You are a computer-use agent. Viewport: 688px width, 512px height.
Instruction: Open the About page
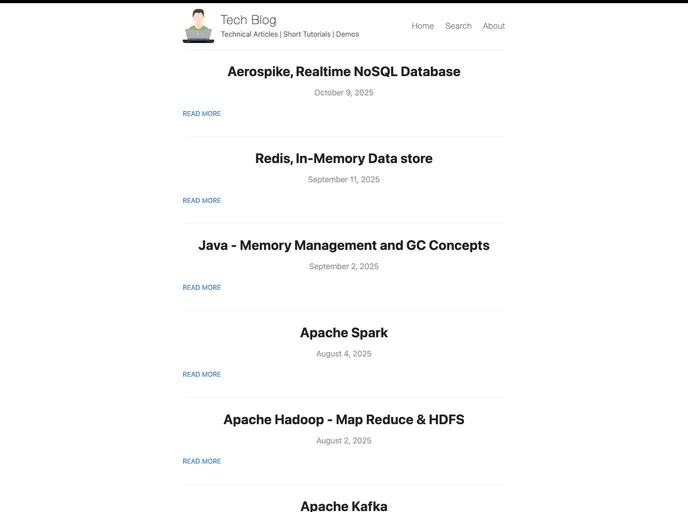point(493,26)
